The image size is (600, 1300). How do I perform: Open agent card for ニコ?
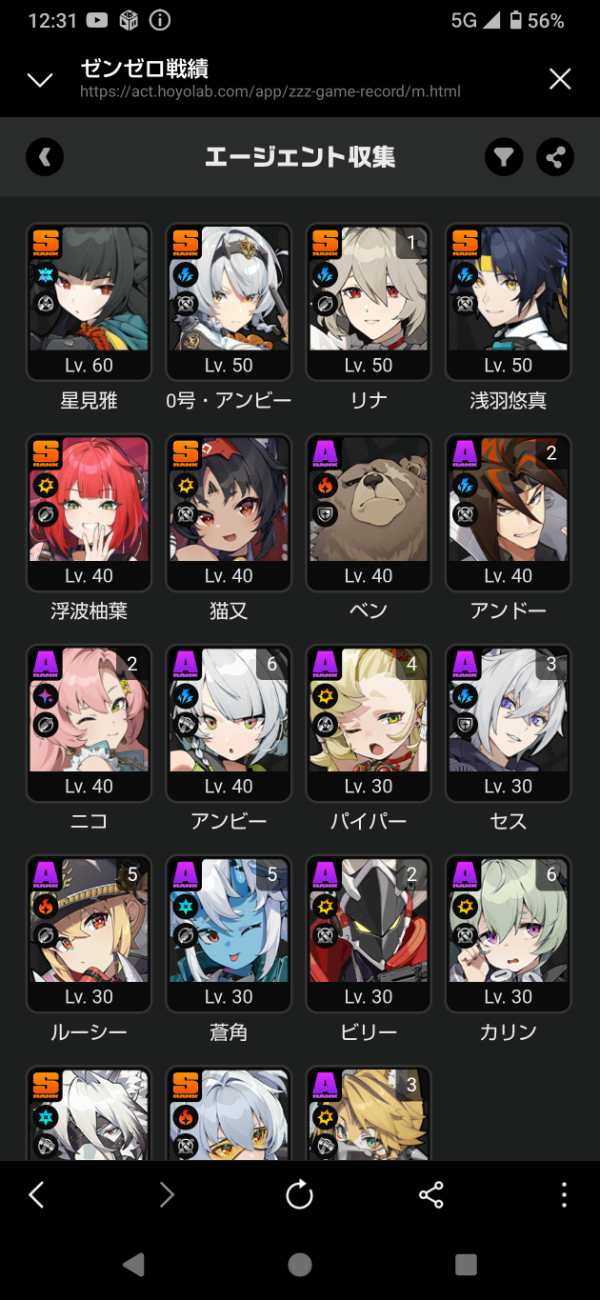click(89, 721)
